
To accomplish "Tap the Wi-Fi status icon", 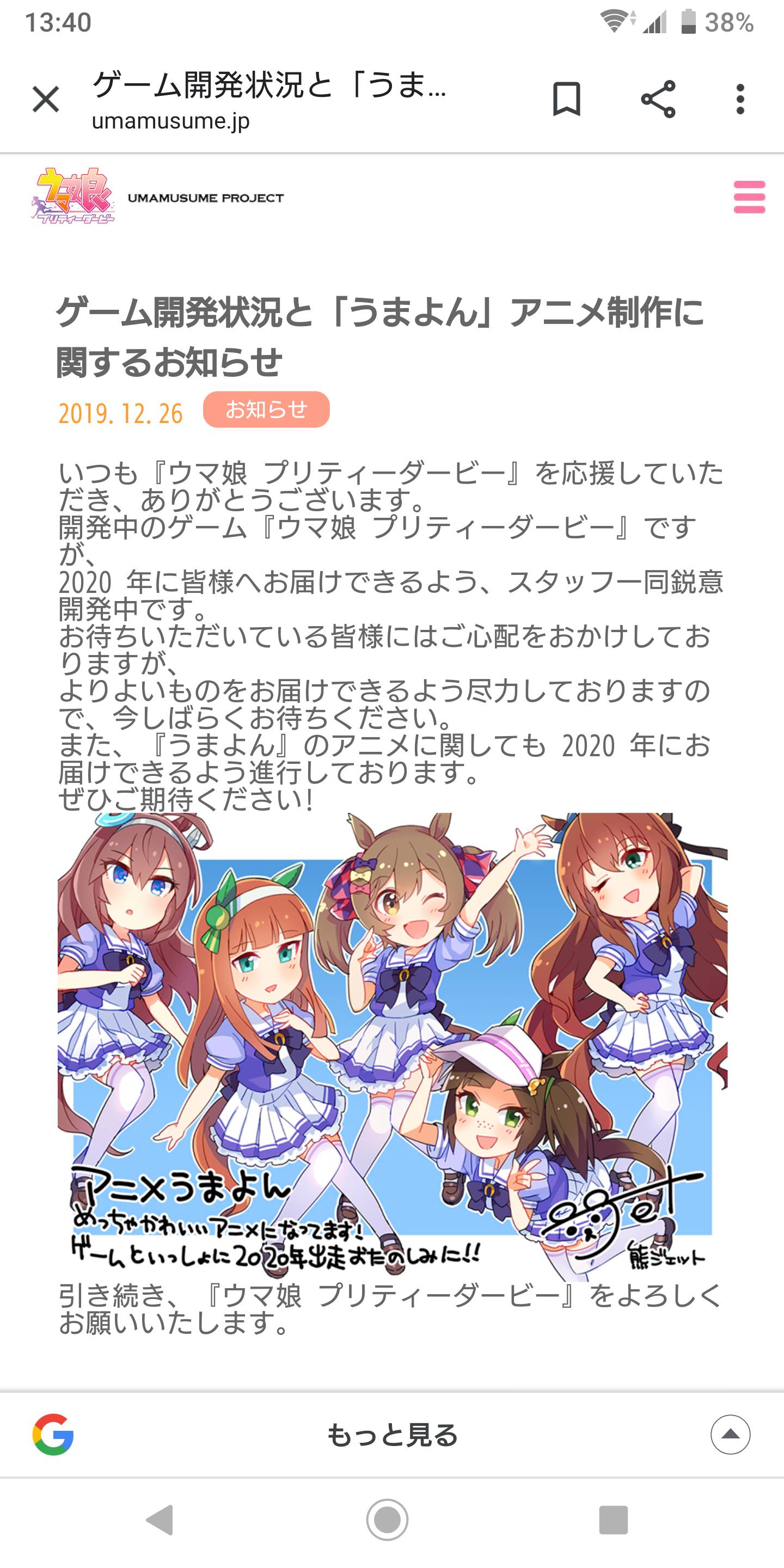I will pos(615,21).
